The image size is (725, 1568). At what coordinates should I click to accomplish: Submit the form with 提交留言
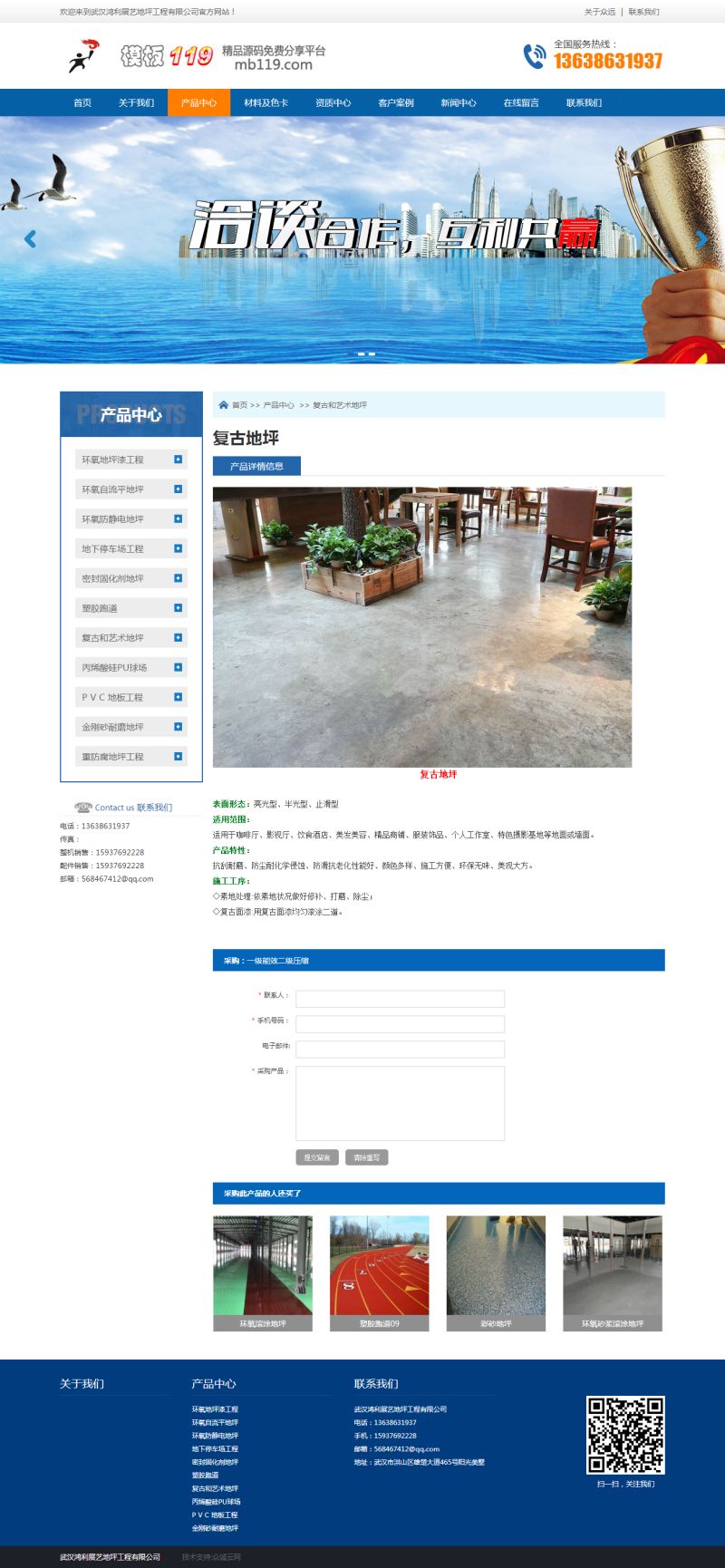coord(316,1157)
